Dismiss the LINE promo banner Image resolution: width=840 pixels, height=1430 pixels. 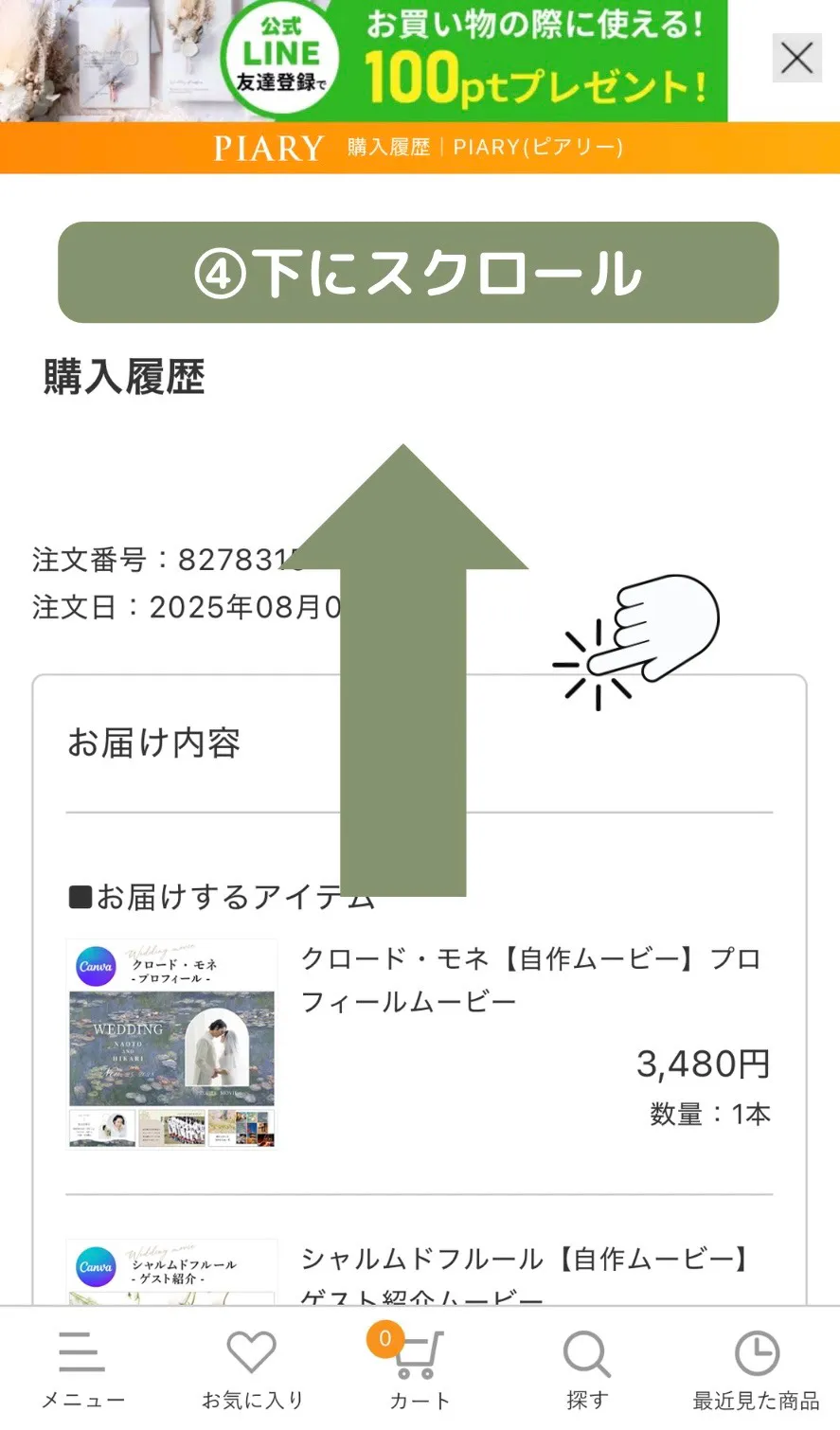point(796,58)
